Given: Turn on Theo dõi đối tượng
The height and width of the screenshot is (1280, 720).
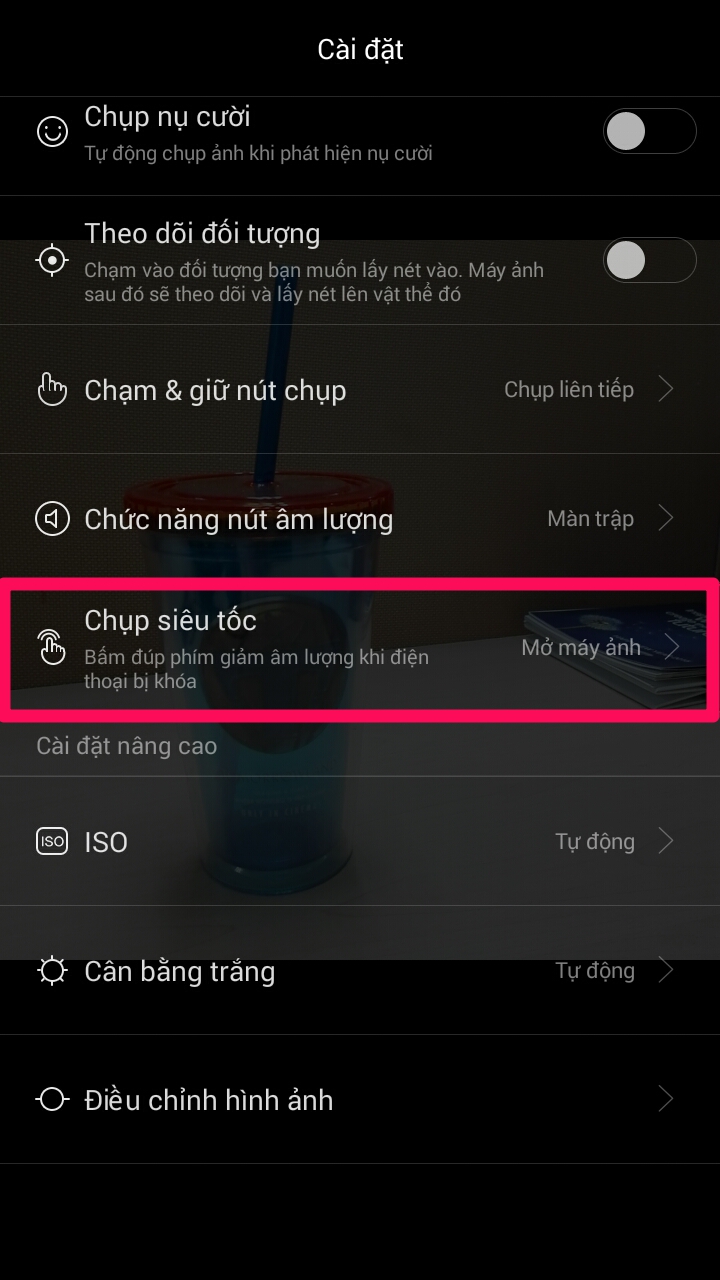Looking at the screenshot, I should tap(649, 260).
